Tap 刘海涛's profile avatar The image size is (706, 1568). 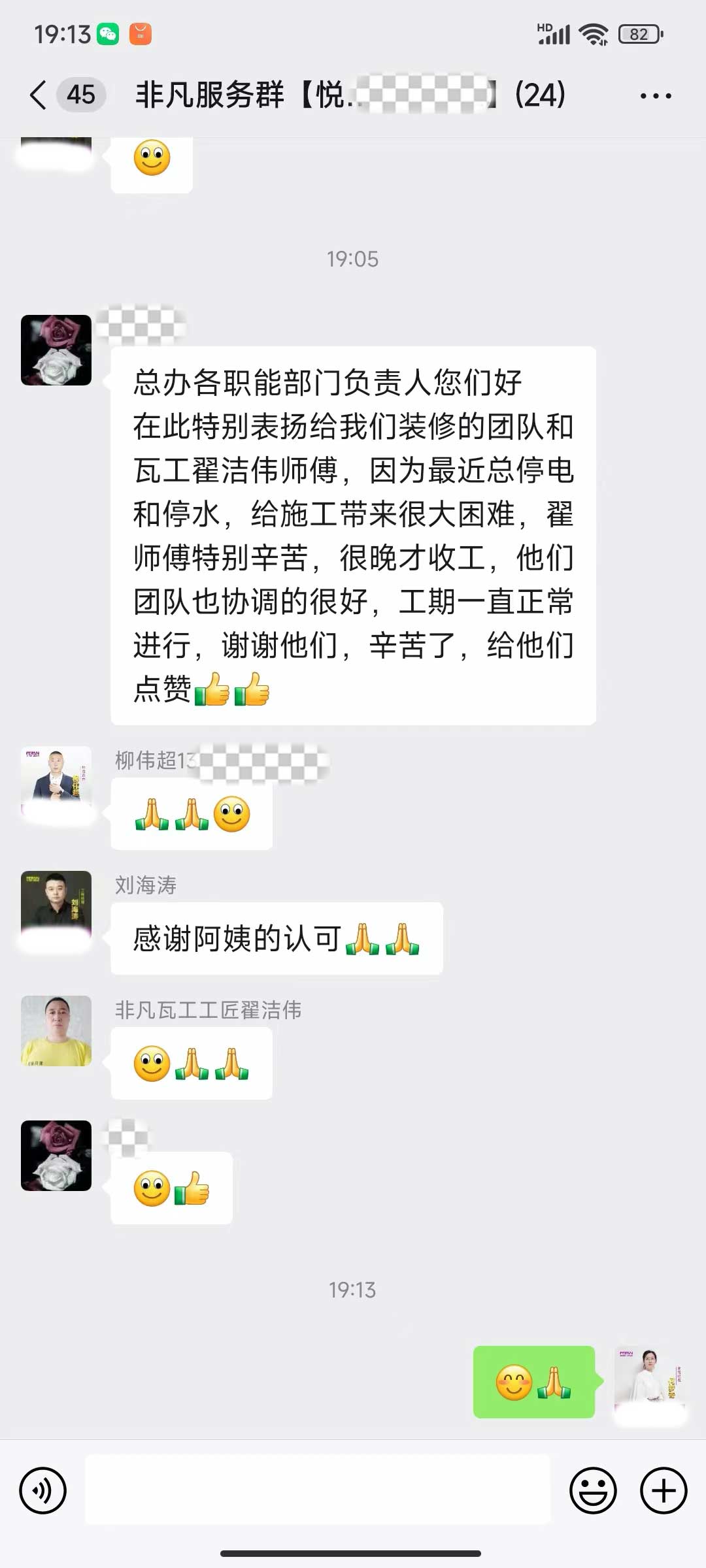point(56,906)
